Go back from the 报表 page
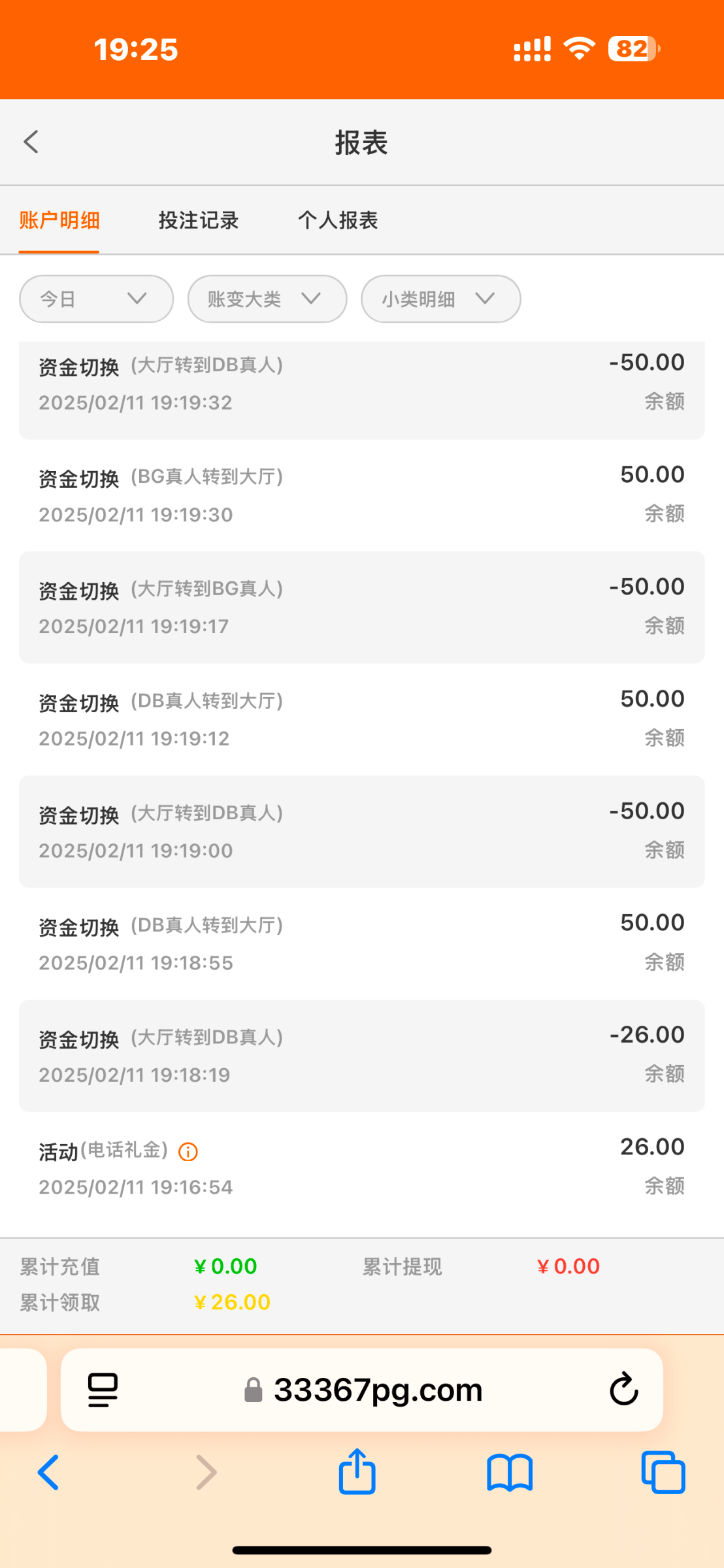 [x=31, y=142]
